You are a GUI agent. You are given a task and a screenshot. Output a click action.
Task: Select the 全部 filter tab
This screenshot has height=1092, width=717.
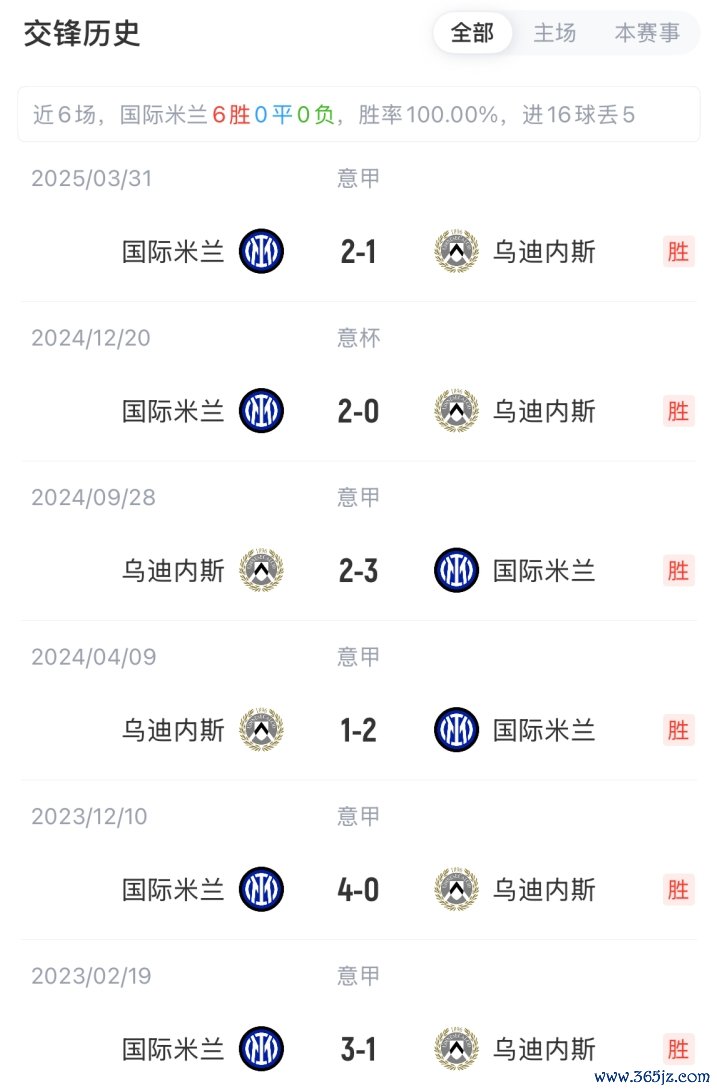tap(472, 33)
